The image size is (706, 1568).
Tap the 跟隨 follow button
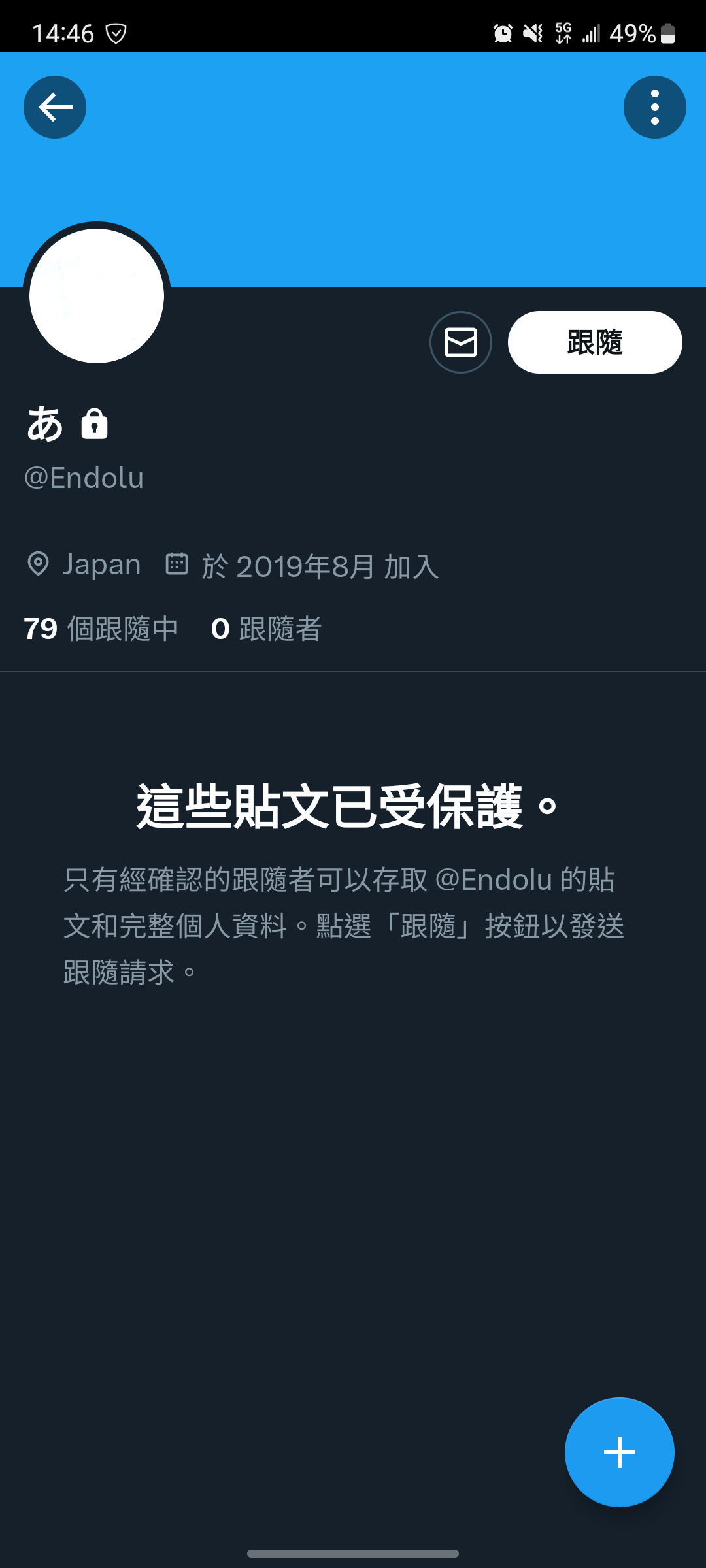[x=595, y=342]
